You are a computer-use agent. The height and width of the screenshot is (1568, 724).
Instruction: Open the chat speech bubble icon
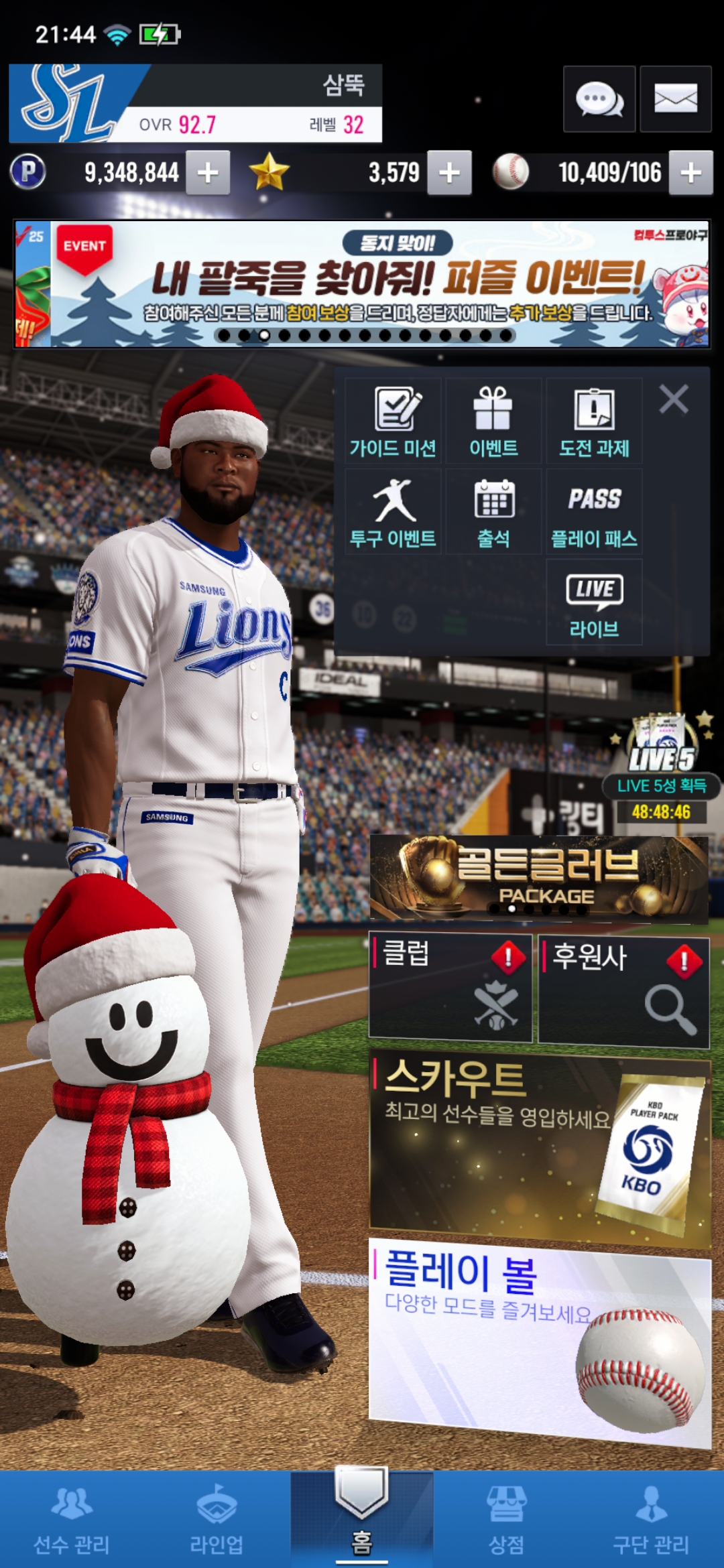tap(599, 99)
